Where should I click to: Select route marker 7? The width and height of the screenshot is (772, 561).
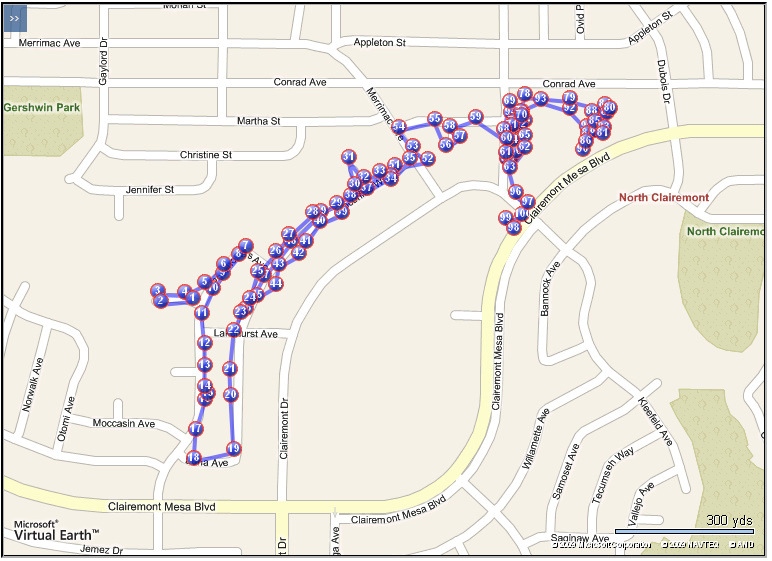tap(246, 246)
